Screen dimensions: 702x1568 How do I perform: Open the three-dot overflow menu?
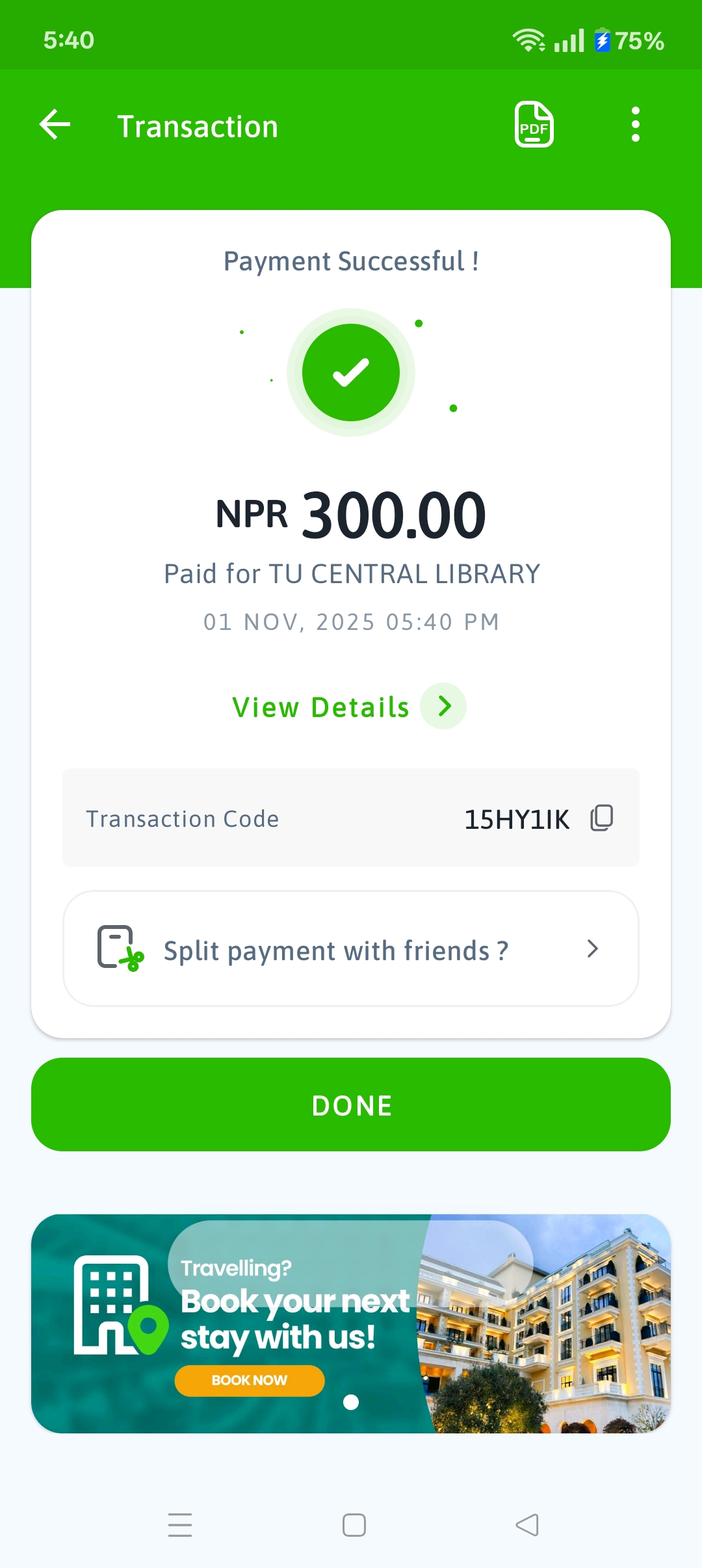635,125
